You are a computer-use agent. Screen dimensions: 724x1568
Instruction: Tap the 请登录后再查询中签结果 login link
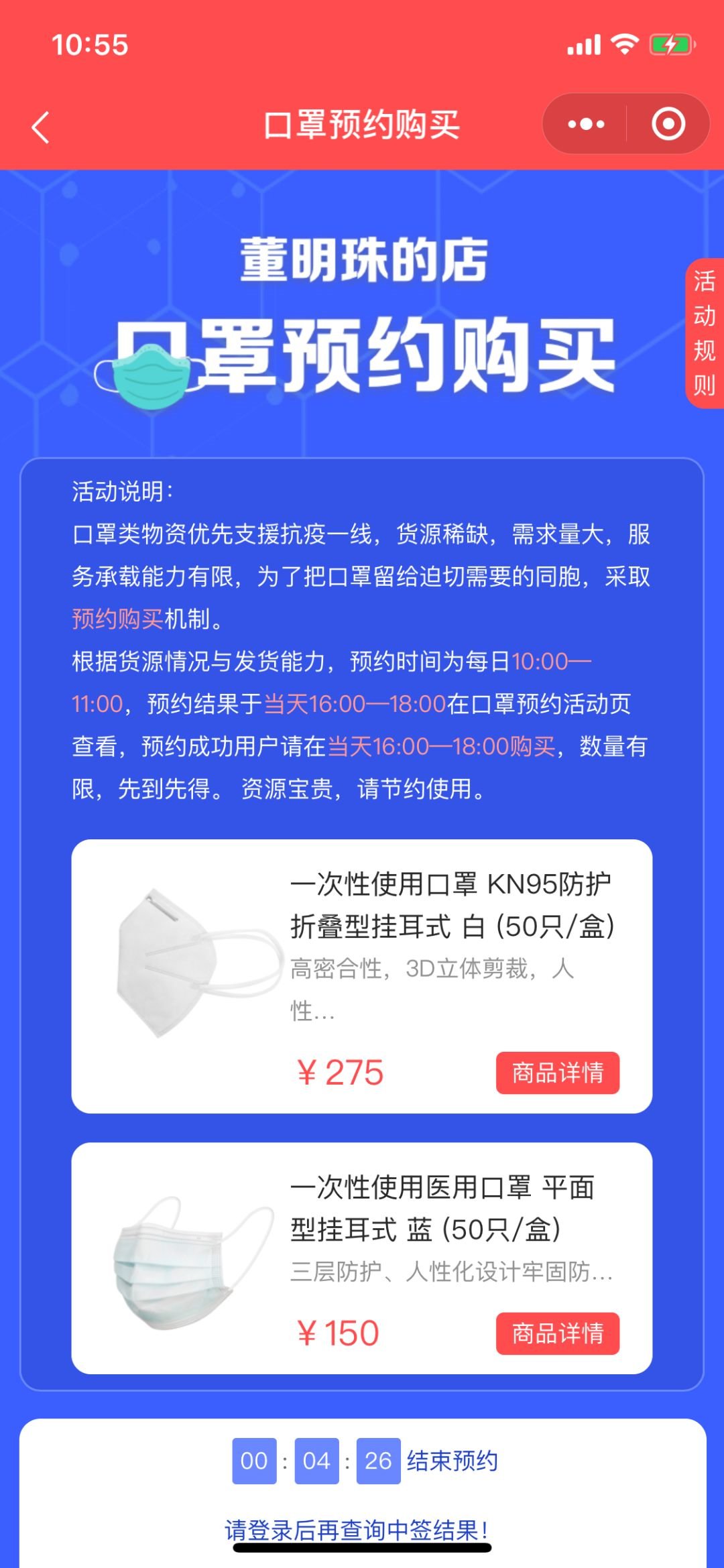pyautogui.click(x=356, y=1529)
